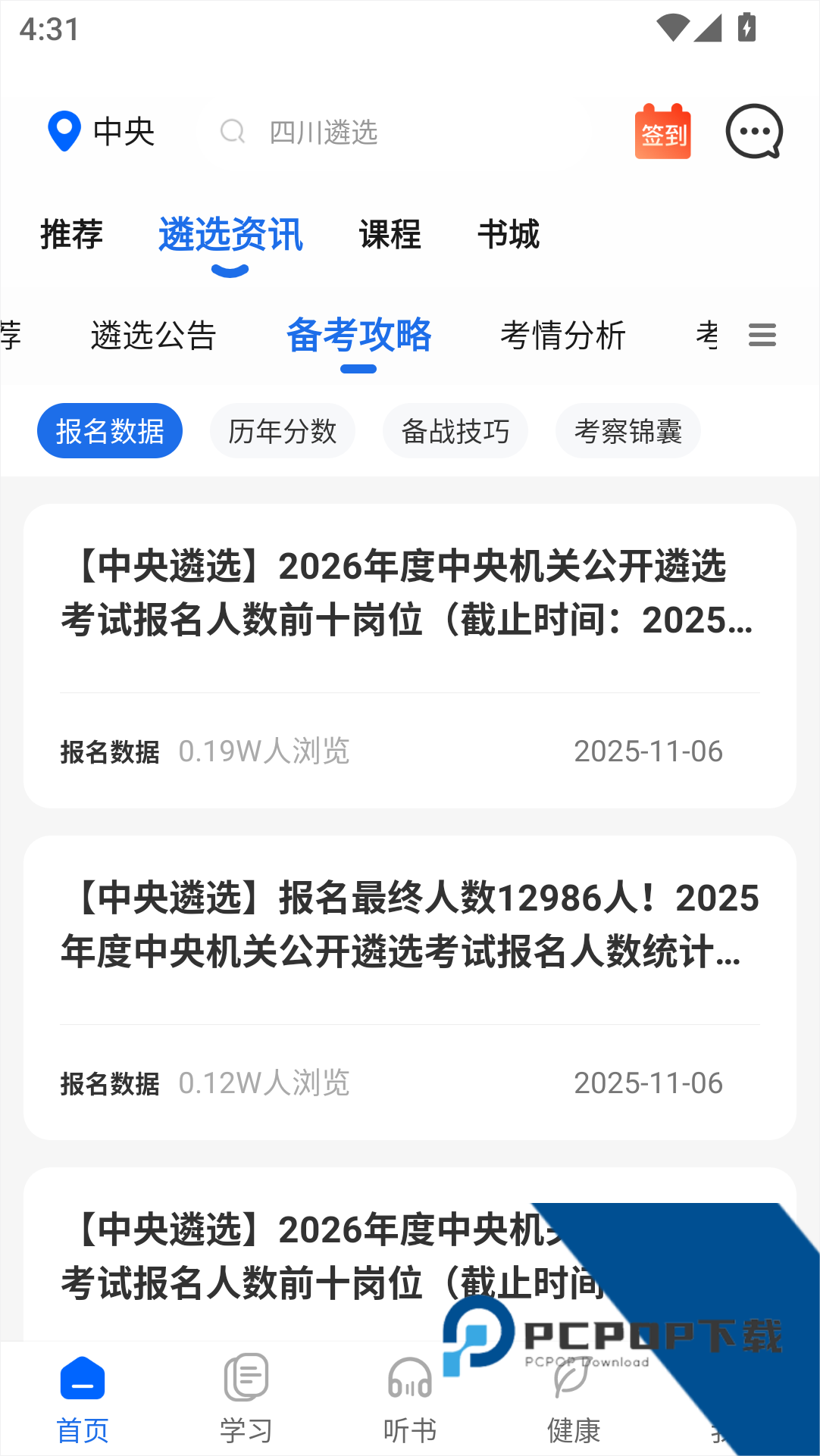This screenshot has height=1456, width=820.
Task: Open the 书城 tab
Action: pyautogui.click(x=509, y=234)
